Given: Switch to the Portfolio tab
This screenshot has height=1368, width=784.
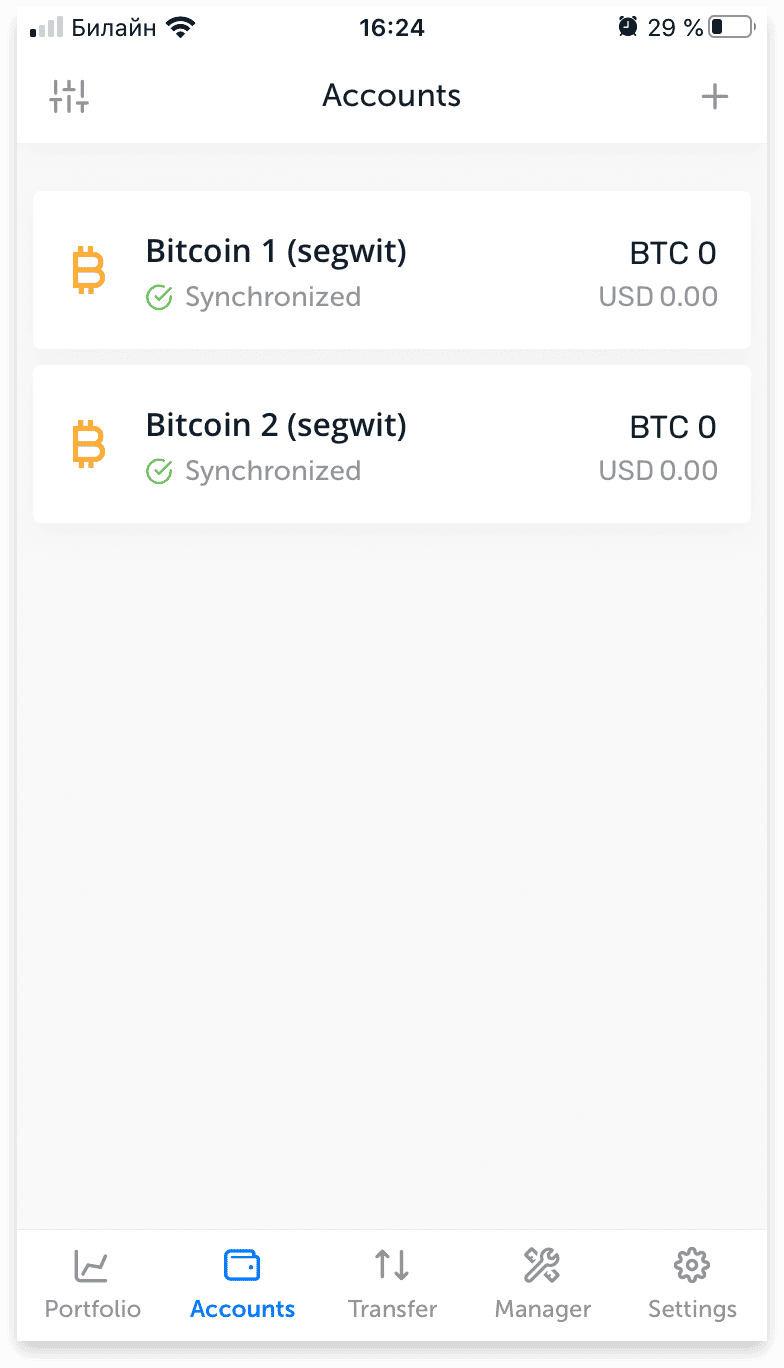Looking at the screenshot, I should [93, 1284].
